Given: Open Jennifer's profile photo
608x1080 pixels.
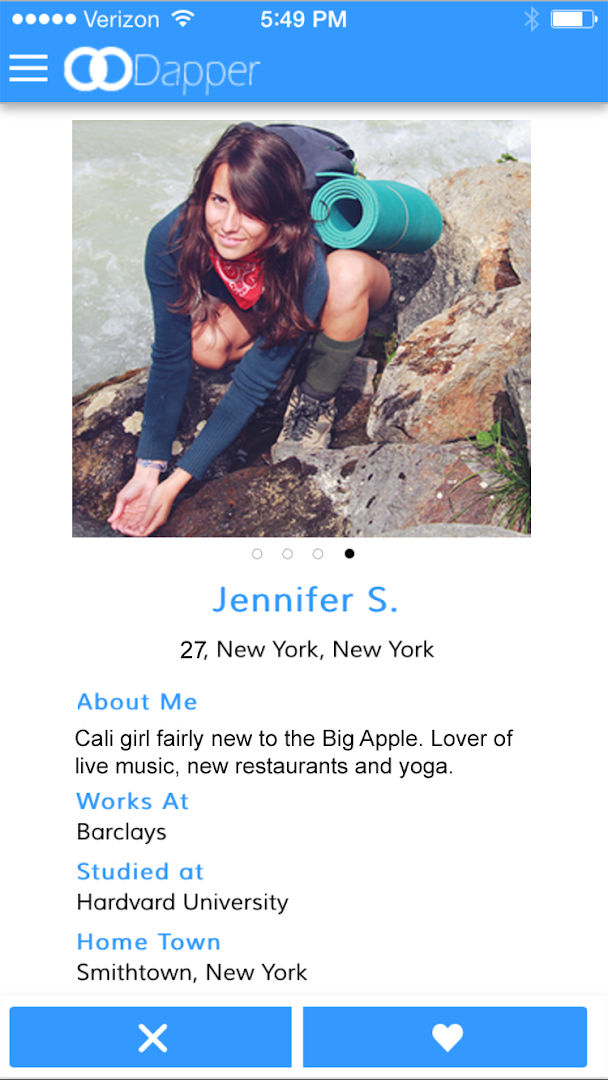Looking at the screenshot, I should coord(301,328).
